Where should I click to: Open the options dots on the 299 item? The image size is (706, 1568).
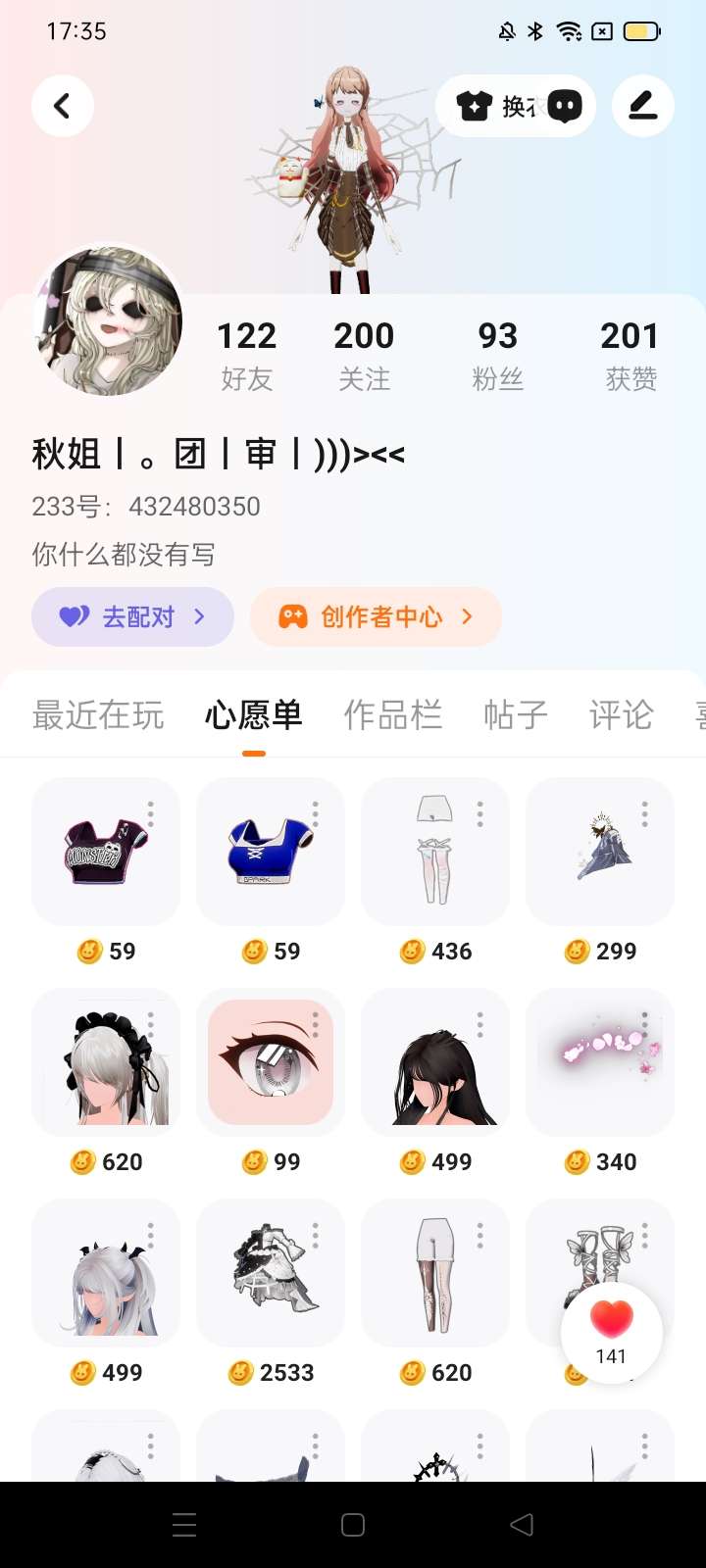pos(644,812)
